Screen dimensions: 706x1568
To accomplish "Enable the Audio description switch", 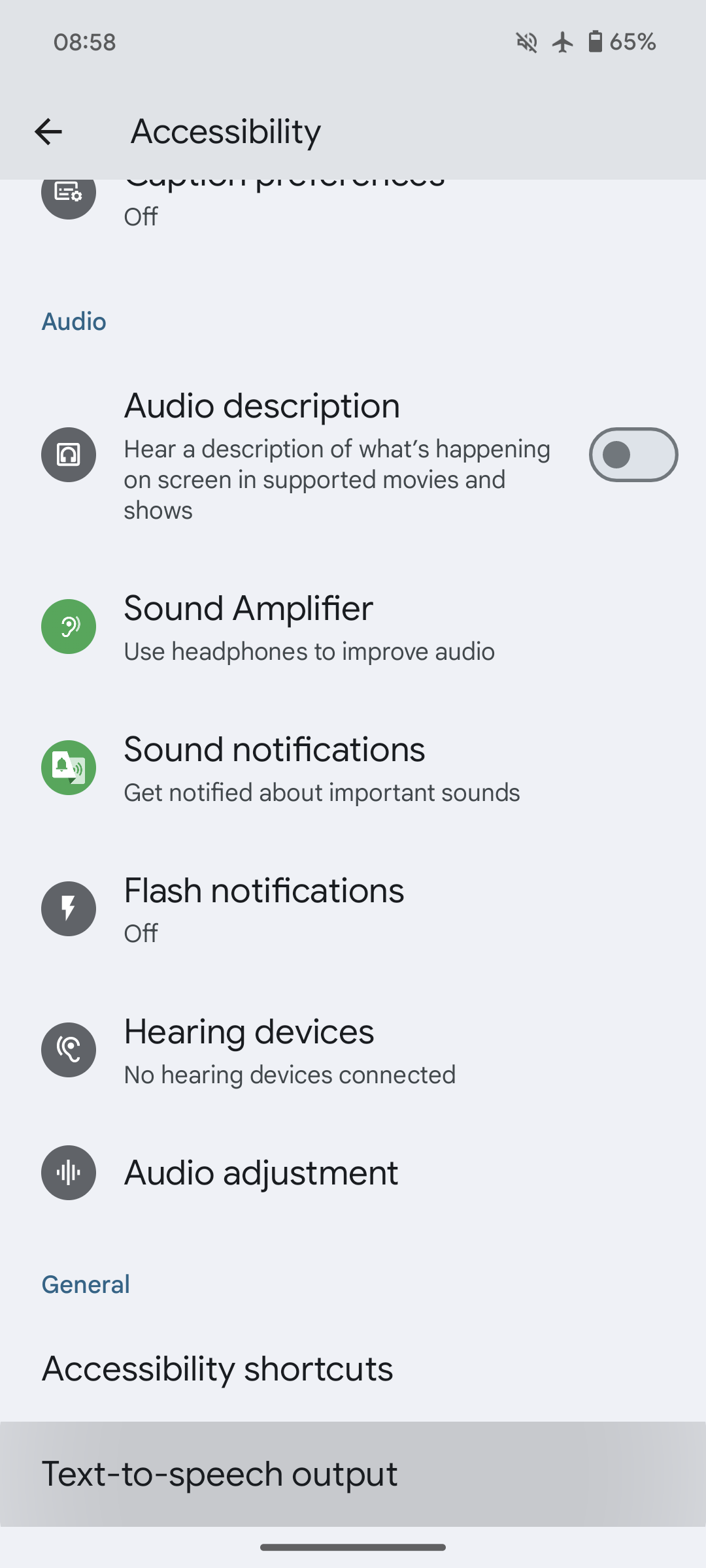I will (633, 455).
